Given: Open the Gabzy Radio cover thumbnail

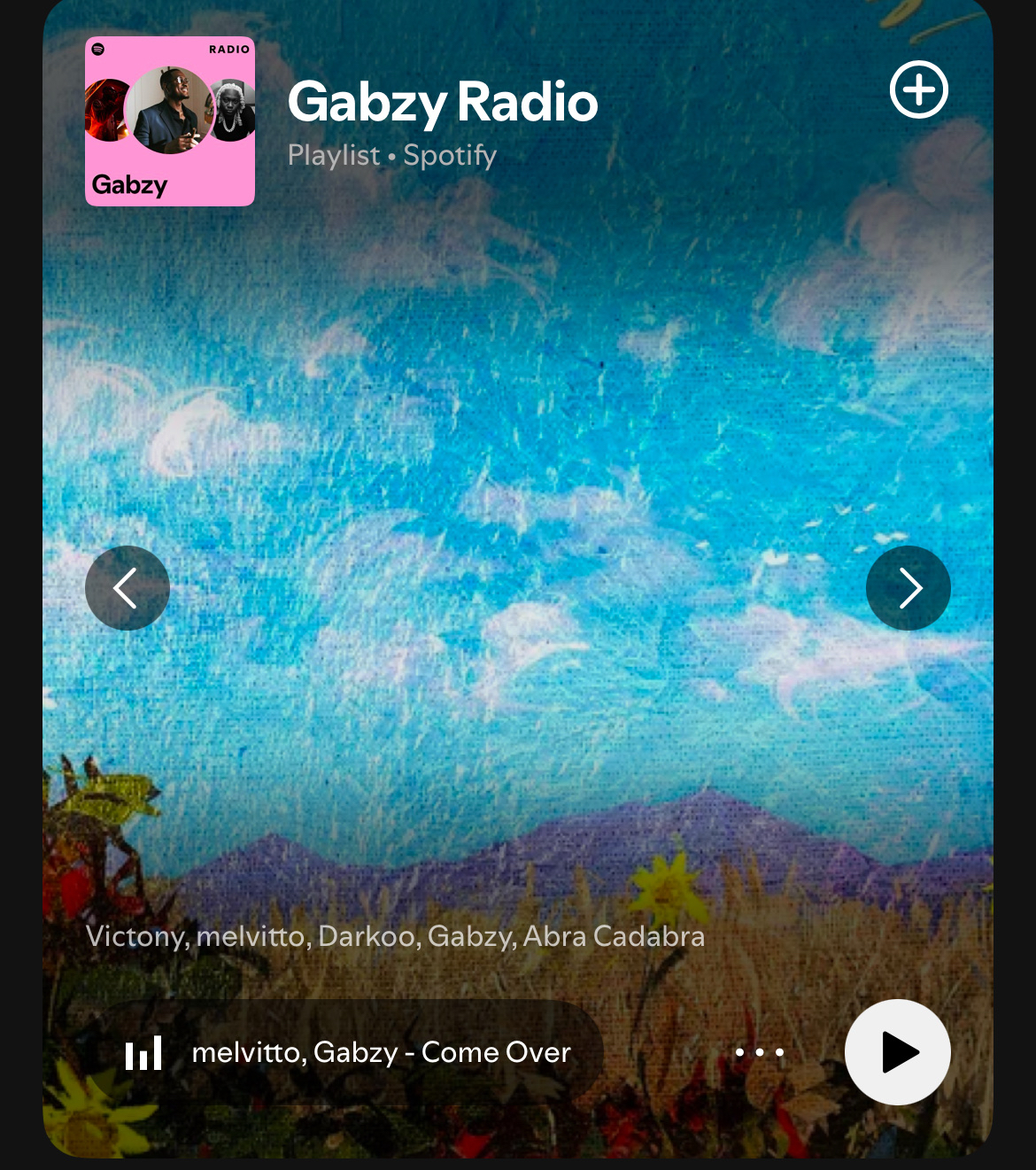Looking at the screenshot, I should pyautogui.click(x=170, y=121).
